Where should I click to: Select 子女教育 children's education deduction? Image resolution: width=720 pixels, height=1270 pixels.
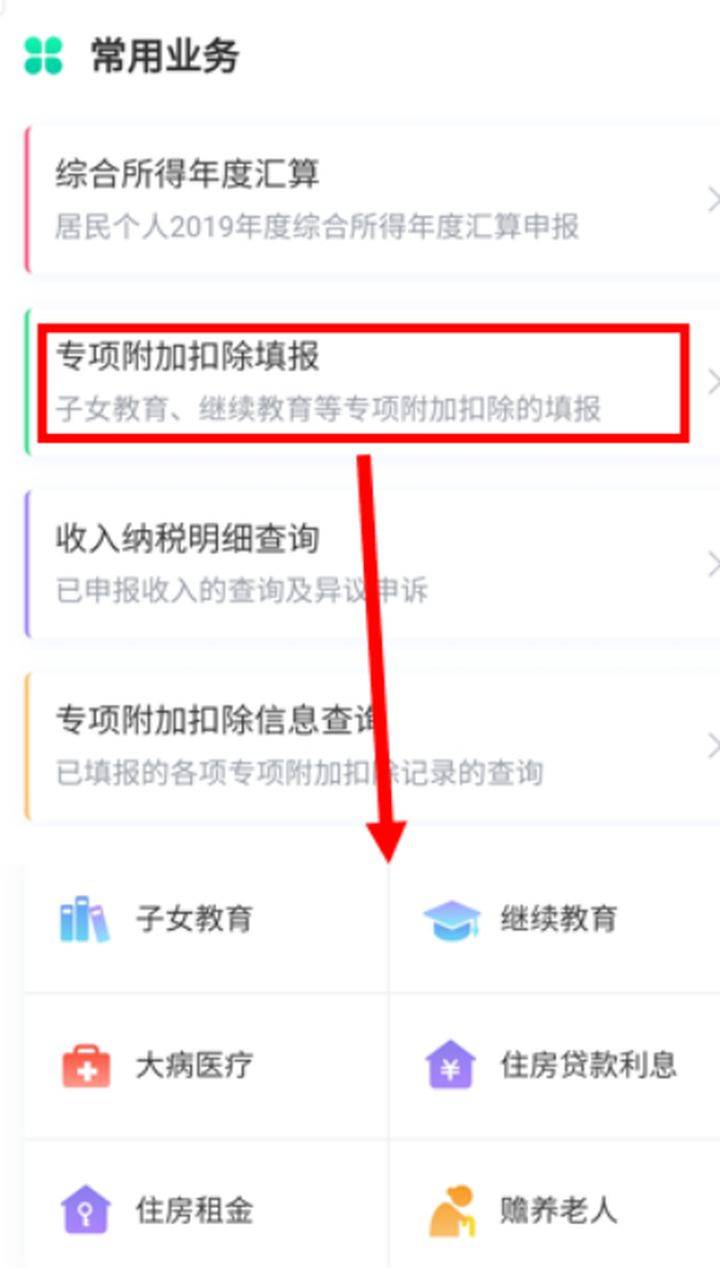(x=195, y=918)
